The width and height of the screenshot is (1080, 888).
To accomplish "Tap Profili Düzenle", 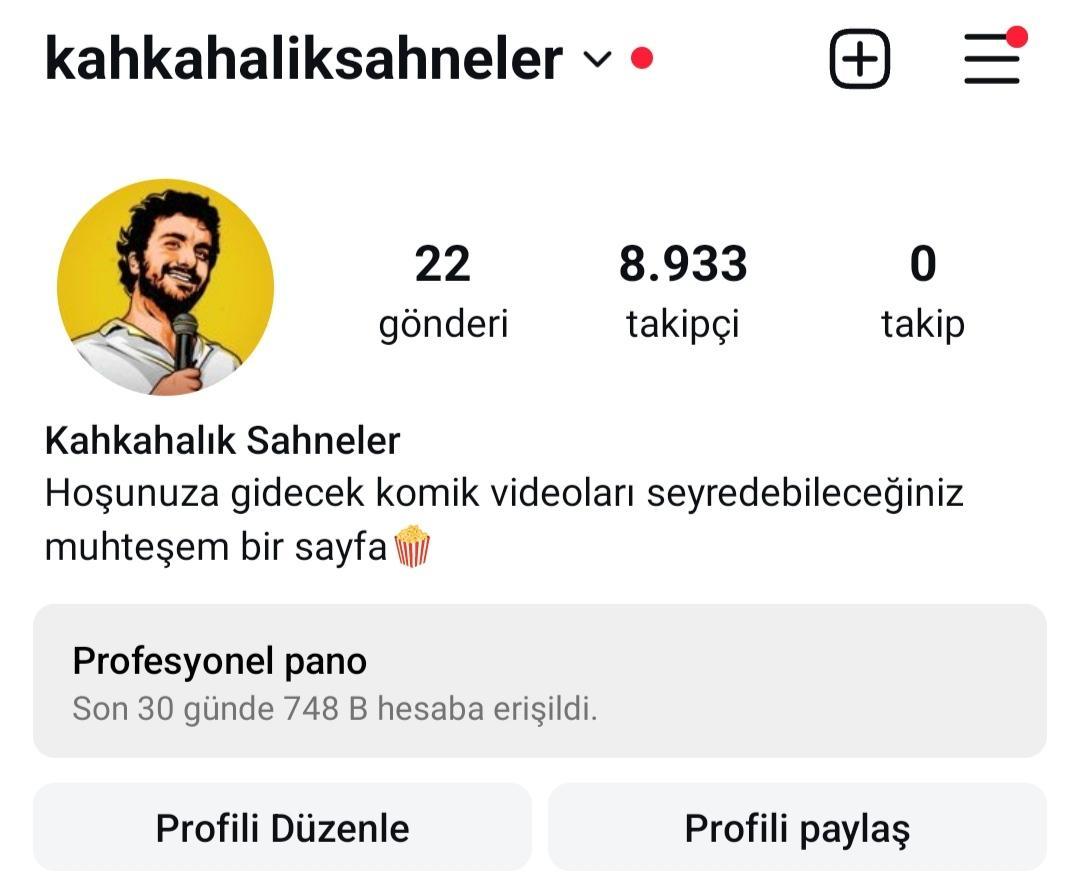I will tap(282, 827).
